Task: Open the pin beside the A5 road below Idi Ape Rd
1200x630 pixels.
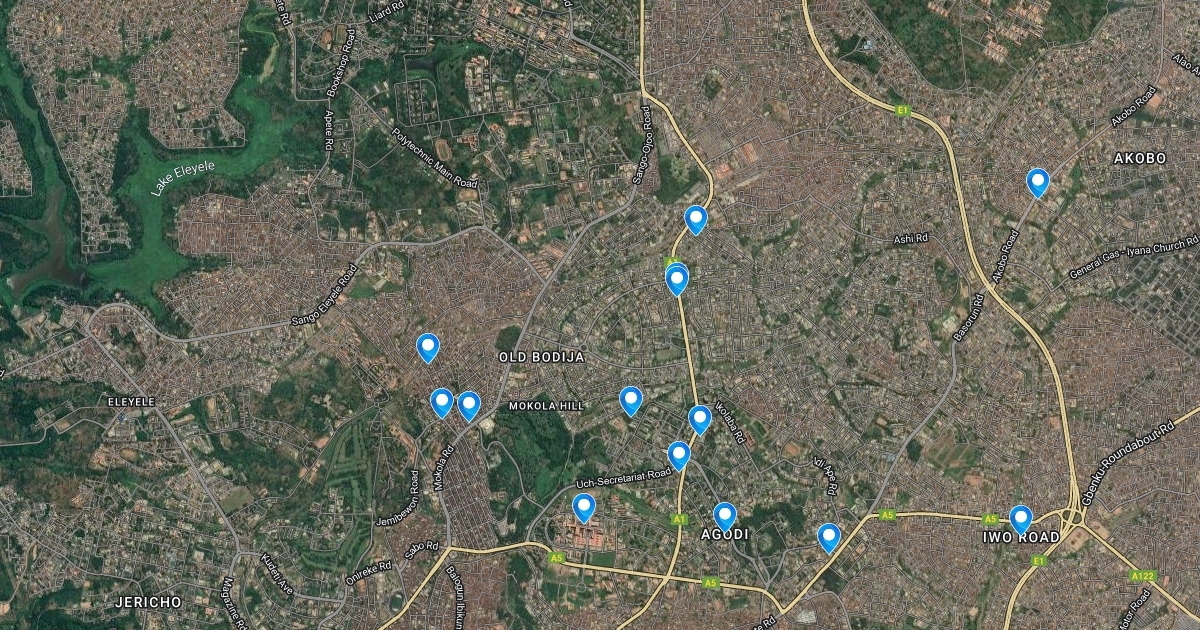Action: 828,538
